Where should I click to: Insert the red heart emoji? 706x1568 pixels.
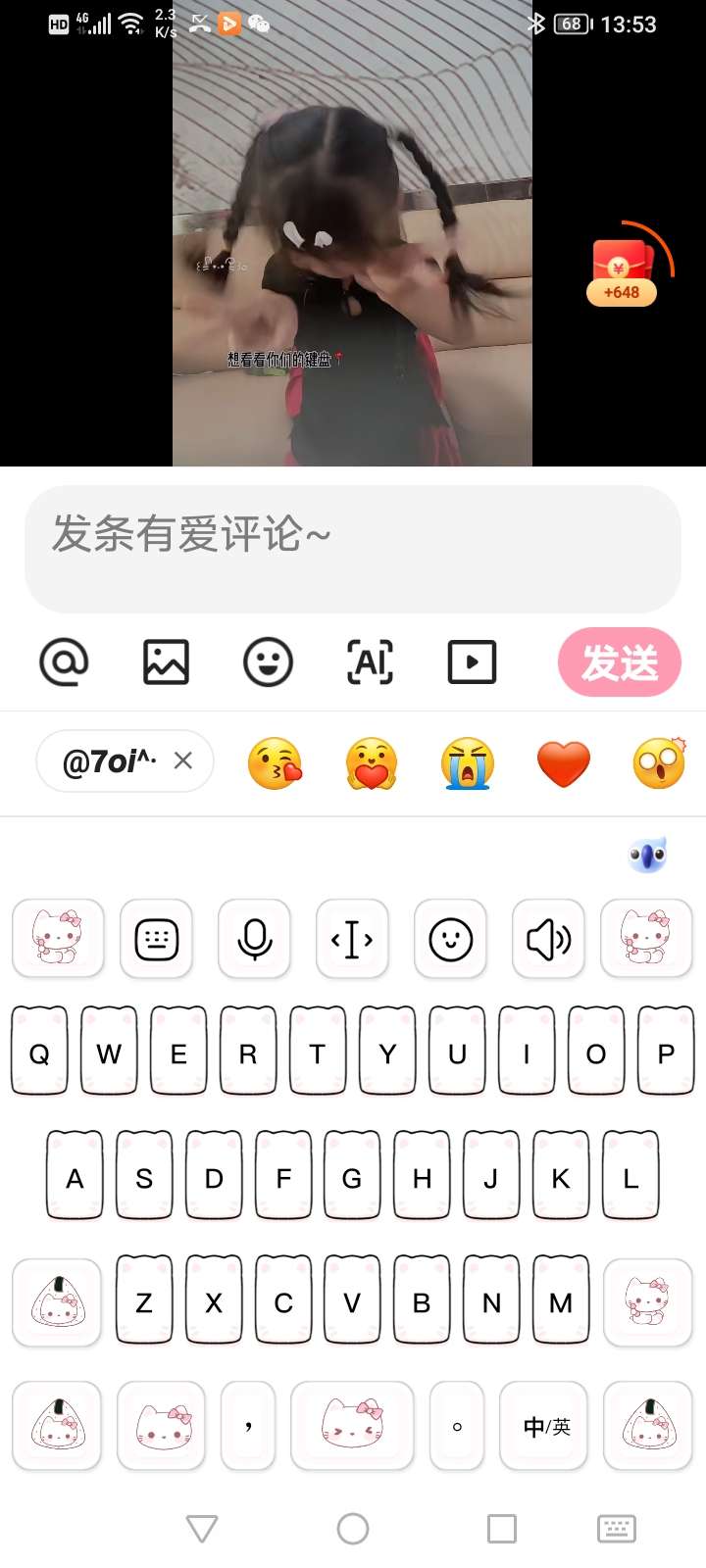(x=564, y=763)
